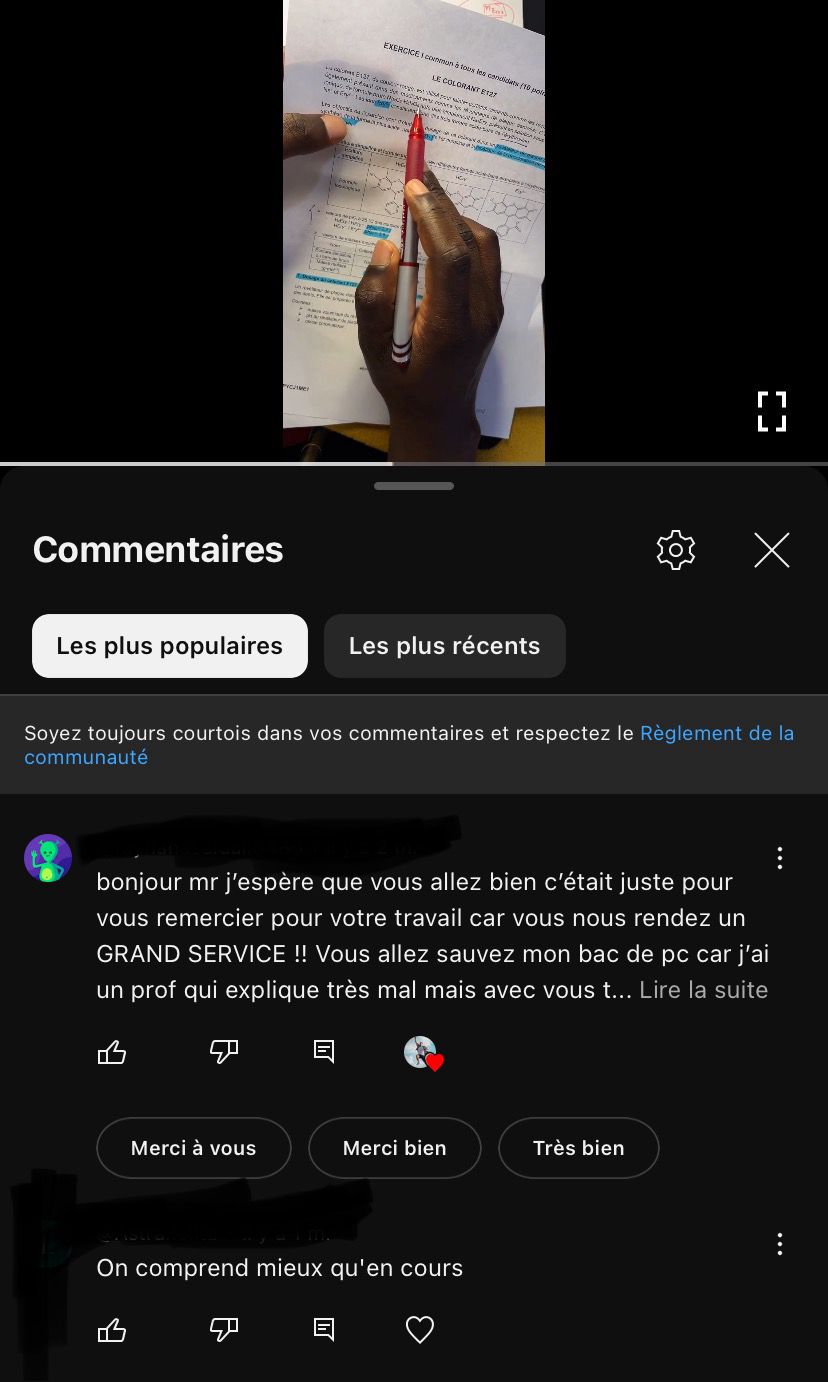
Task: Close the Commentaires panel
Action: click(x=771, y=550)
